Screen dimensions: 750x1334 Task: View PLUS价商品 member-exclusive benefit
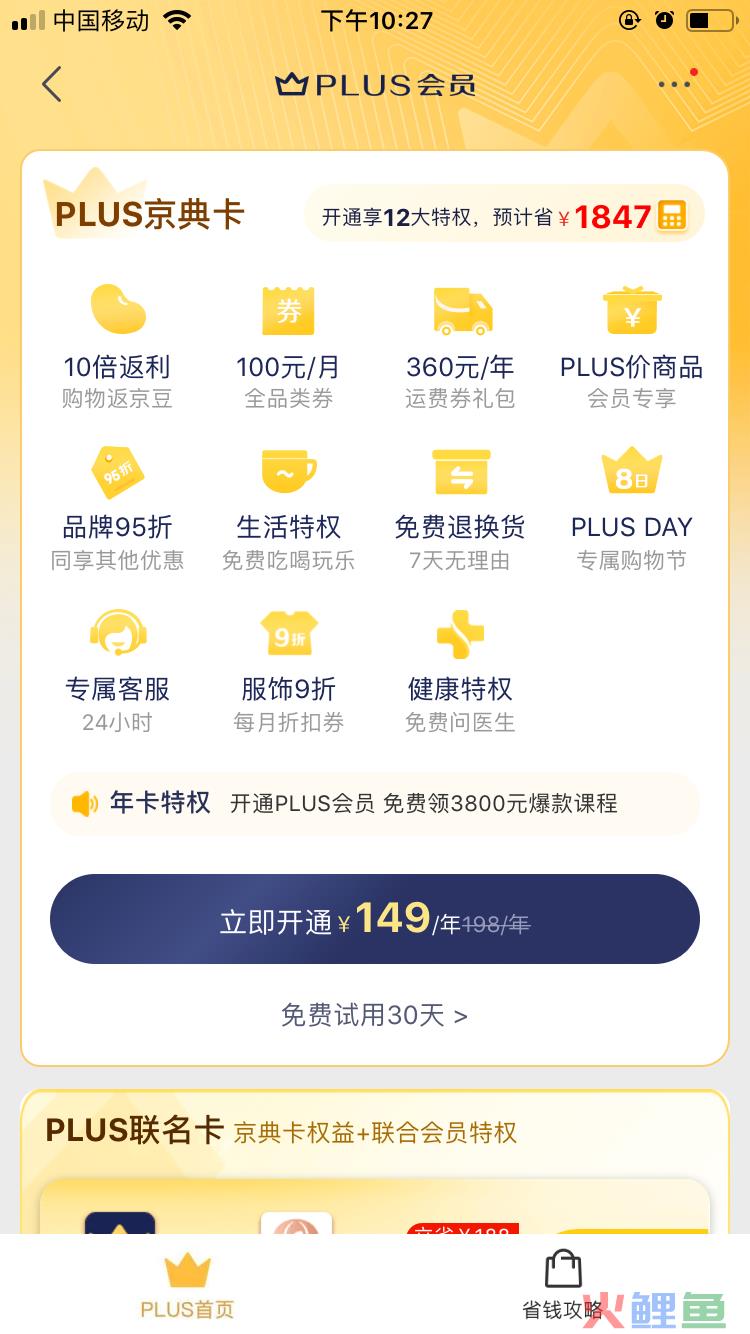pyautogui.click(x=631, y=347)
